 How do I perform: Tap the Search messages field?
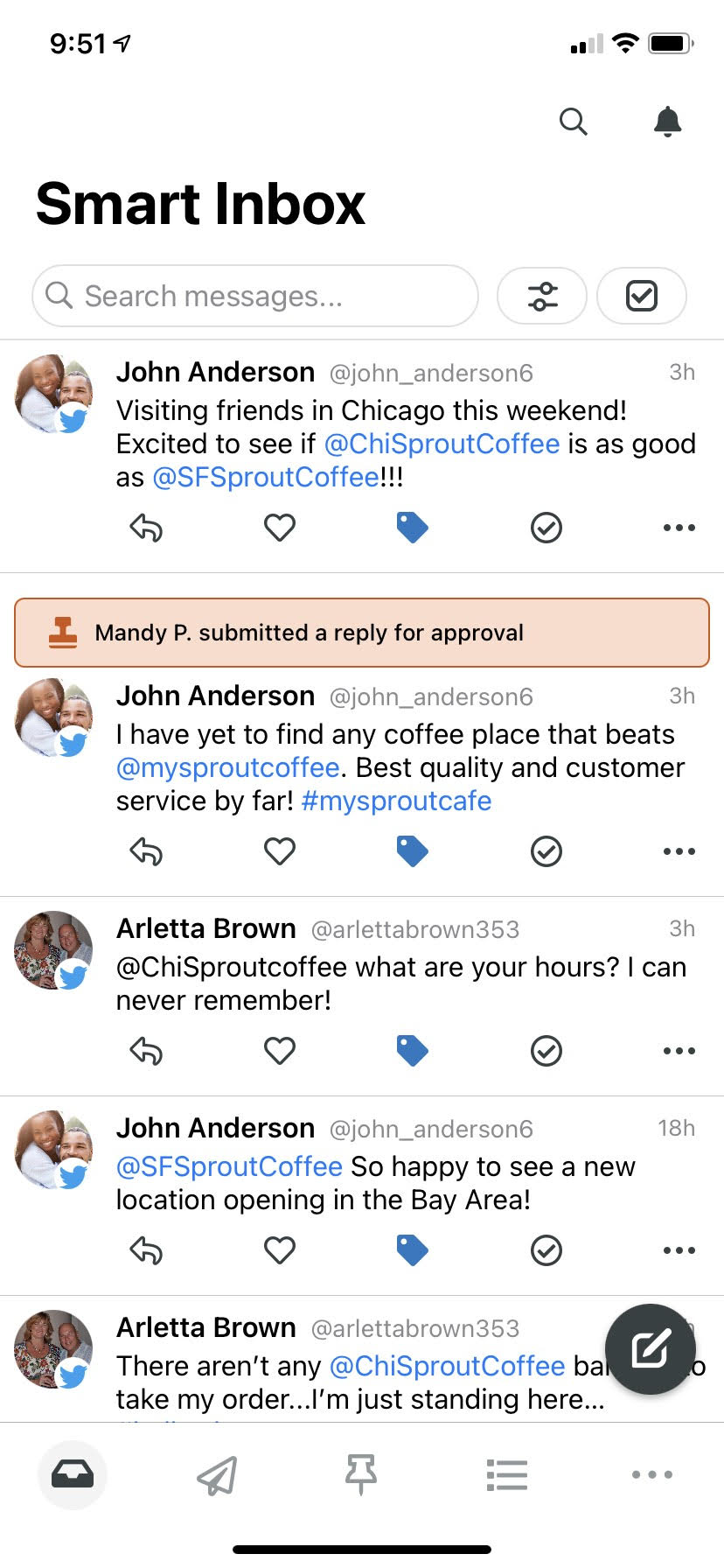click(x=255, y=296)
